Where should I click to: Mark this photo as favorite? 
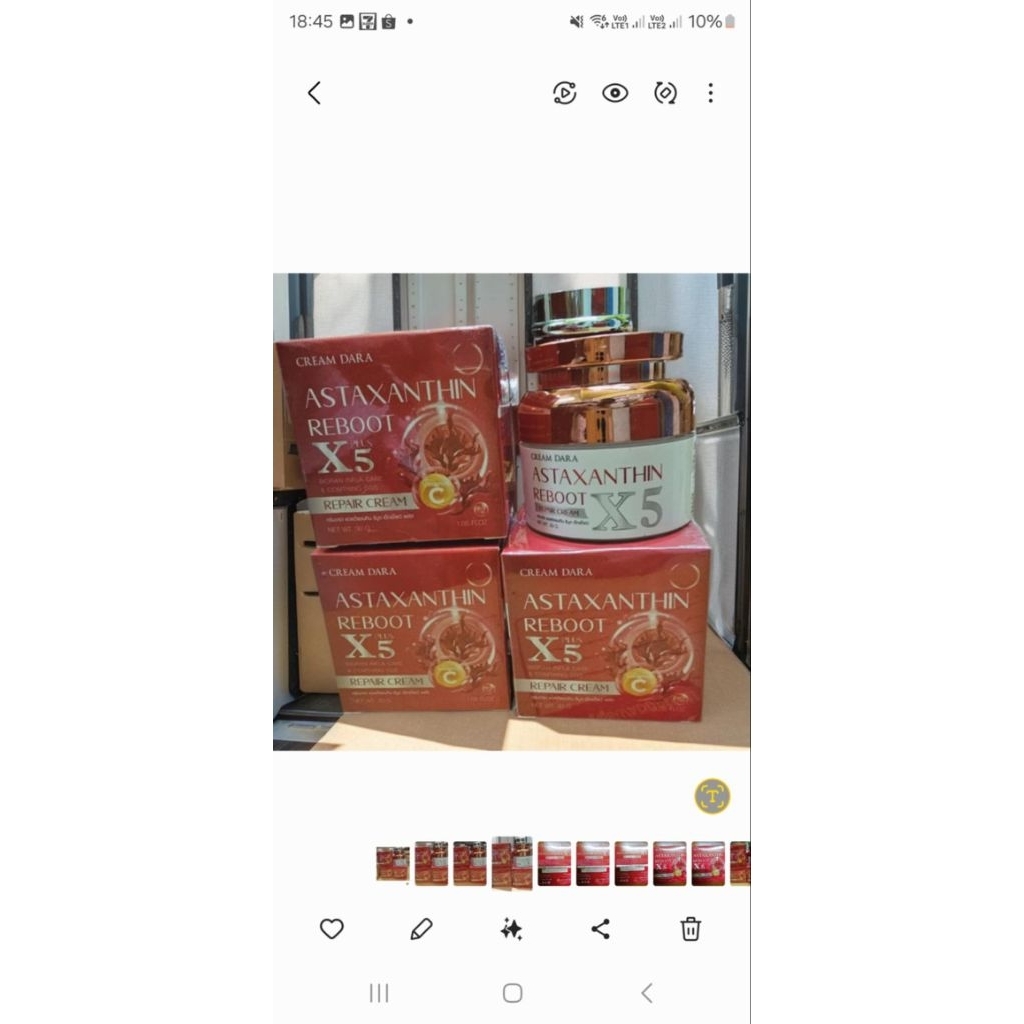(332, 928)
